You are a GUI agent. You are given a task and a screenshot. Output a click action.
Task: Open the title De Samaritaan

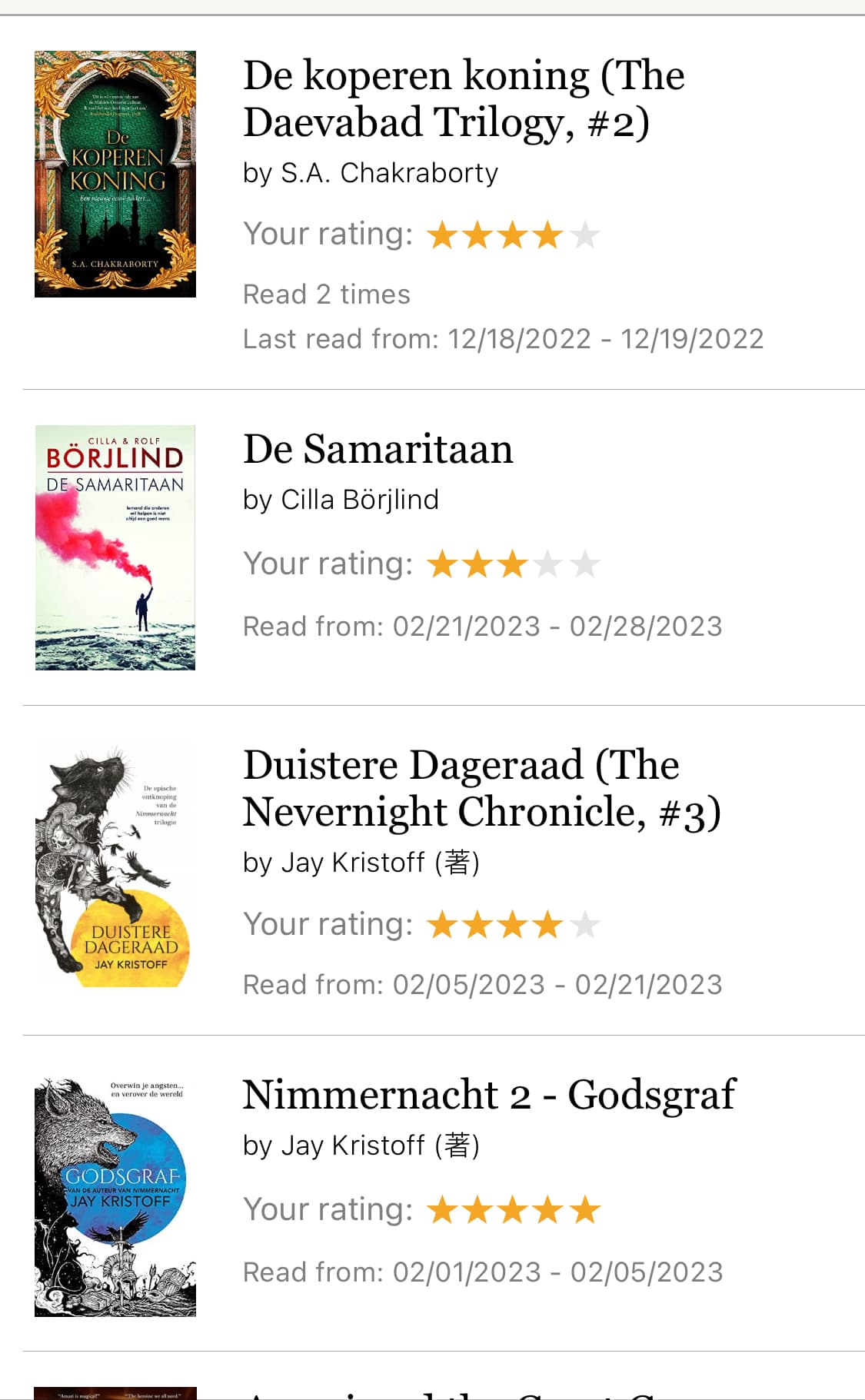click(378, 449)
